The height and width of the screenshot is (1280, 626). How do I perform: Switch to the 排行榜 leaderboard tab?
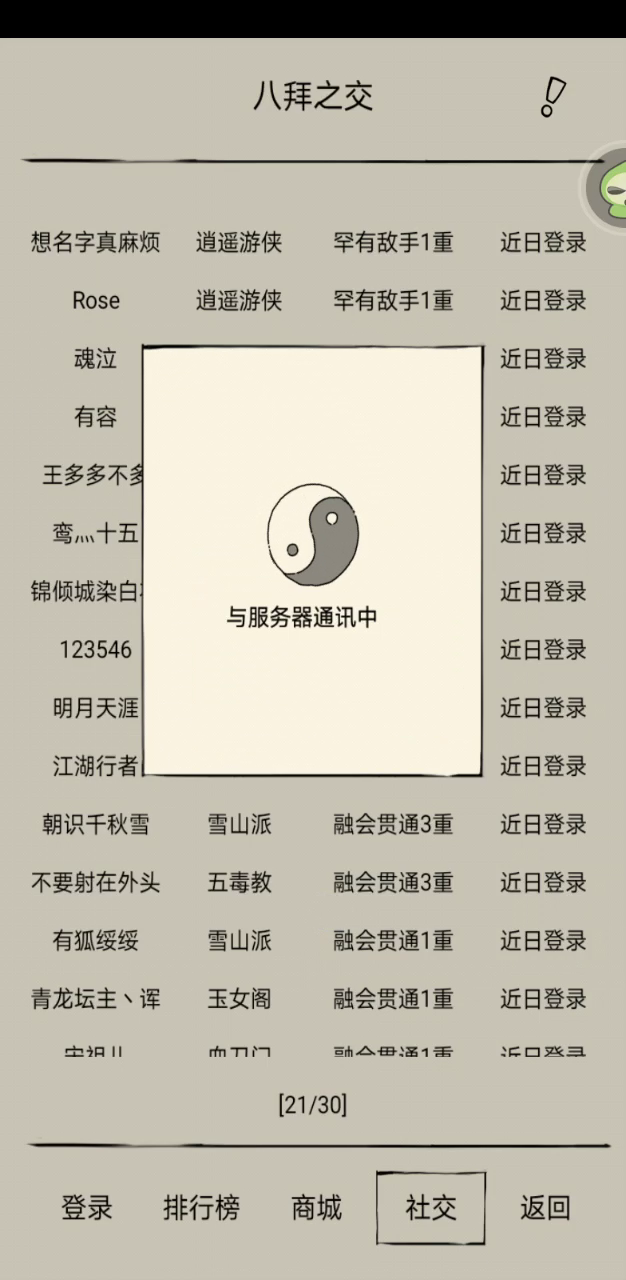[201, 1207]
